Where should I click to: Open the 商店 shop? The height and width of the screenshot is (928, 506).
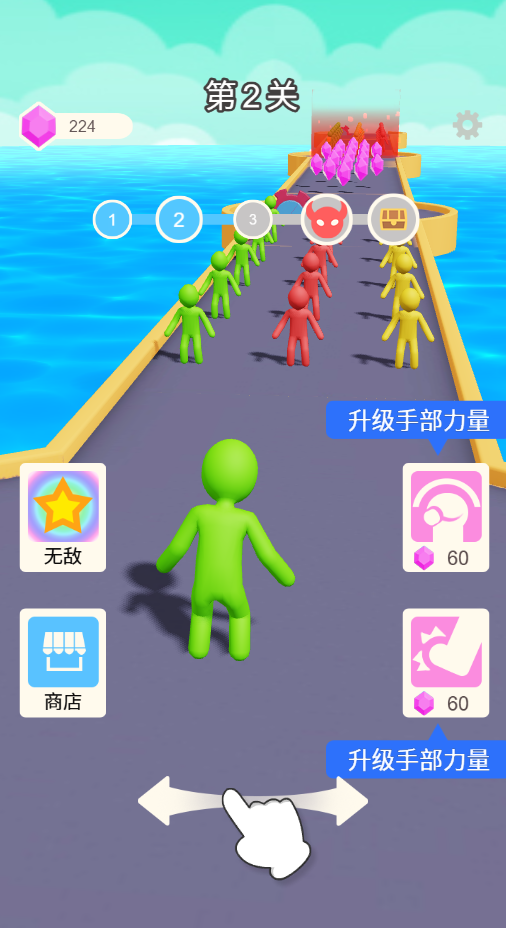tap(63, 663)
